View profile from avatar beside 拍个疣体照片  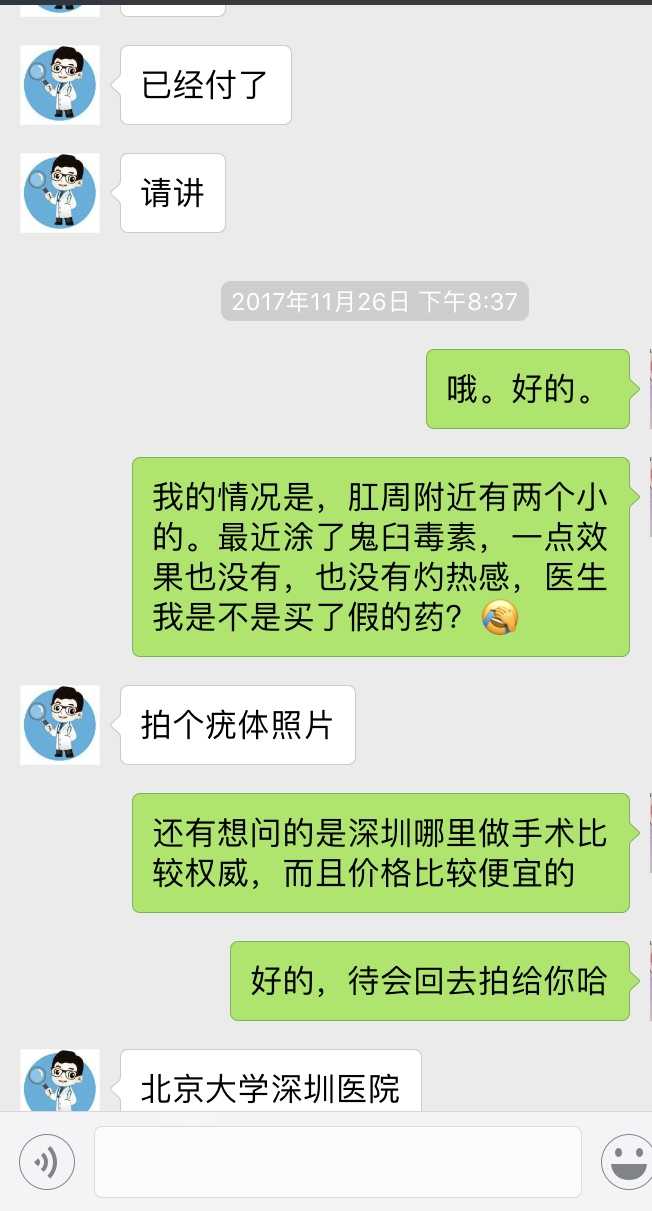click(60, 725)
